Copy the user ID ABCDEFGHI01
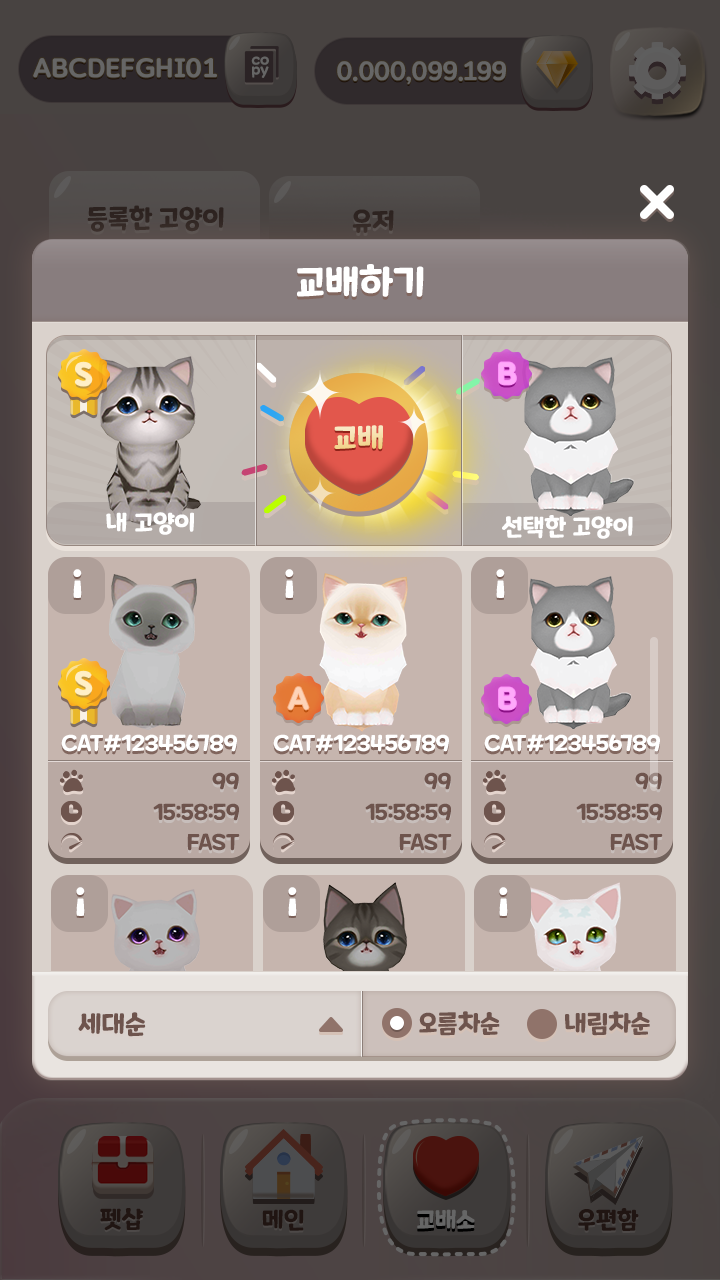The width and height of the screenshot is (720, 1280). [260, 68]
